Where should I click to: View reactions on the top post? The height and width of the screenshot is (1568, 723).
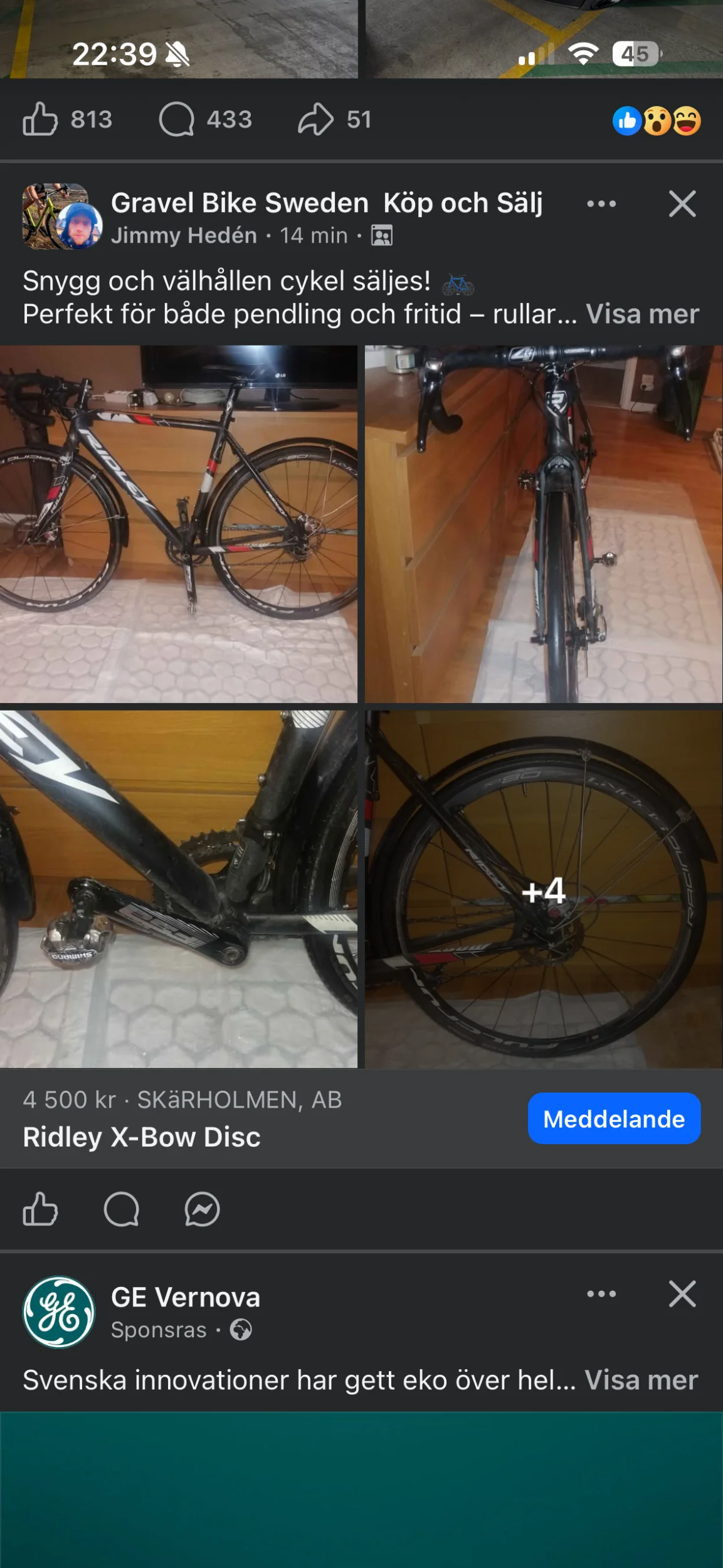click(x=656, y=120)
